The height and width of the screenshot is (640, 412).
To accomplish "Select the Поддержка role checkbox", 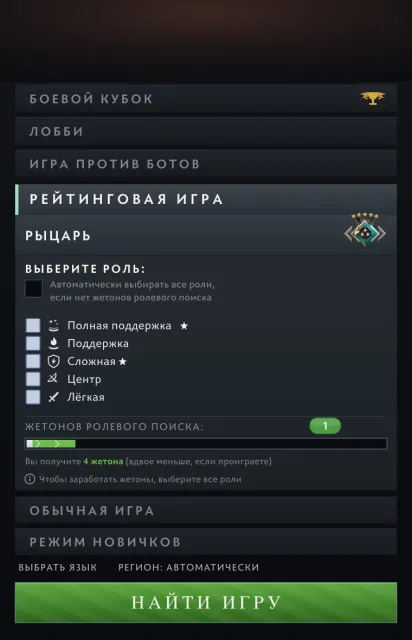I will pyautogui.click(x=33, y=343).
